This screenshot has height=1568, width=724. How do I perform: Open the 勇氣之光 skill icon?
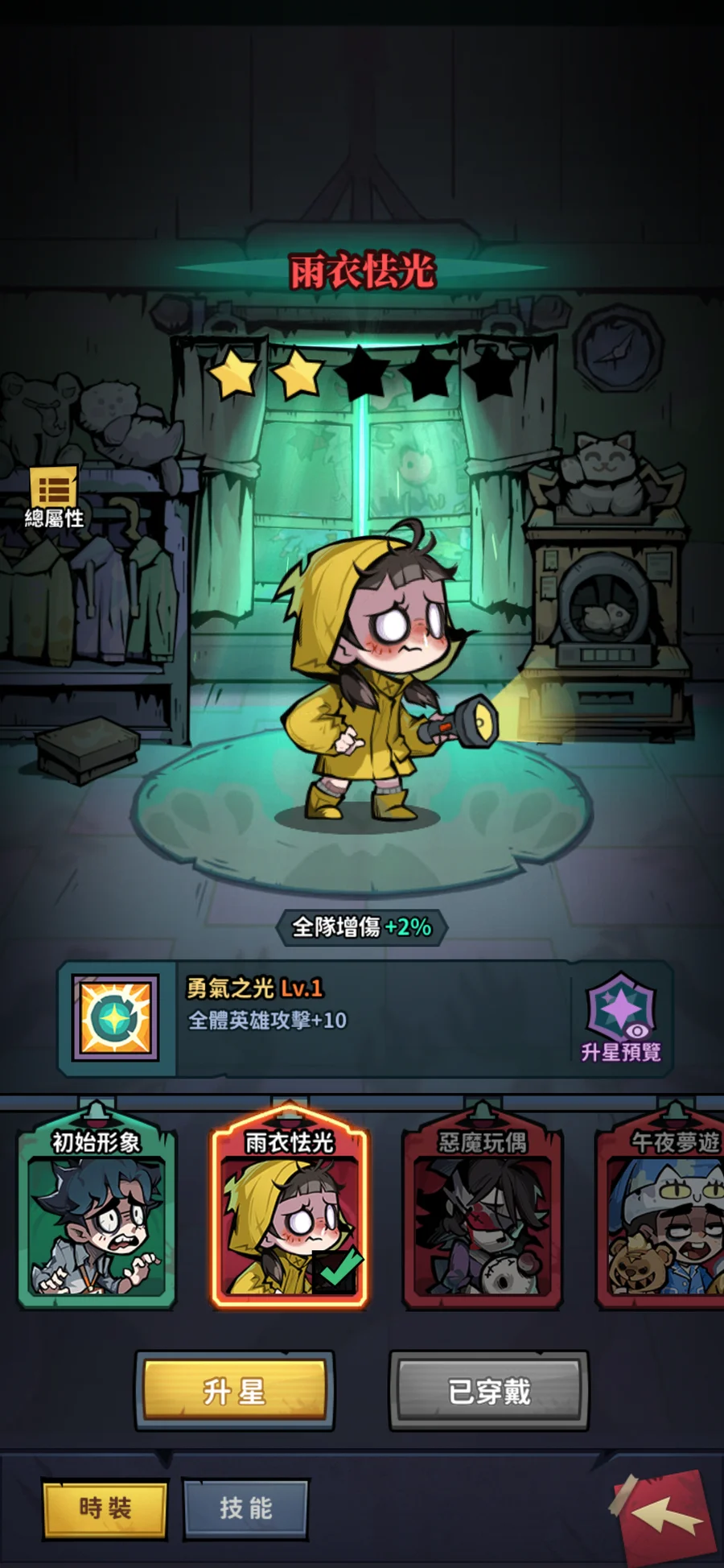click(x=115, y=1017)
